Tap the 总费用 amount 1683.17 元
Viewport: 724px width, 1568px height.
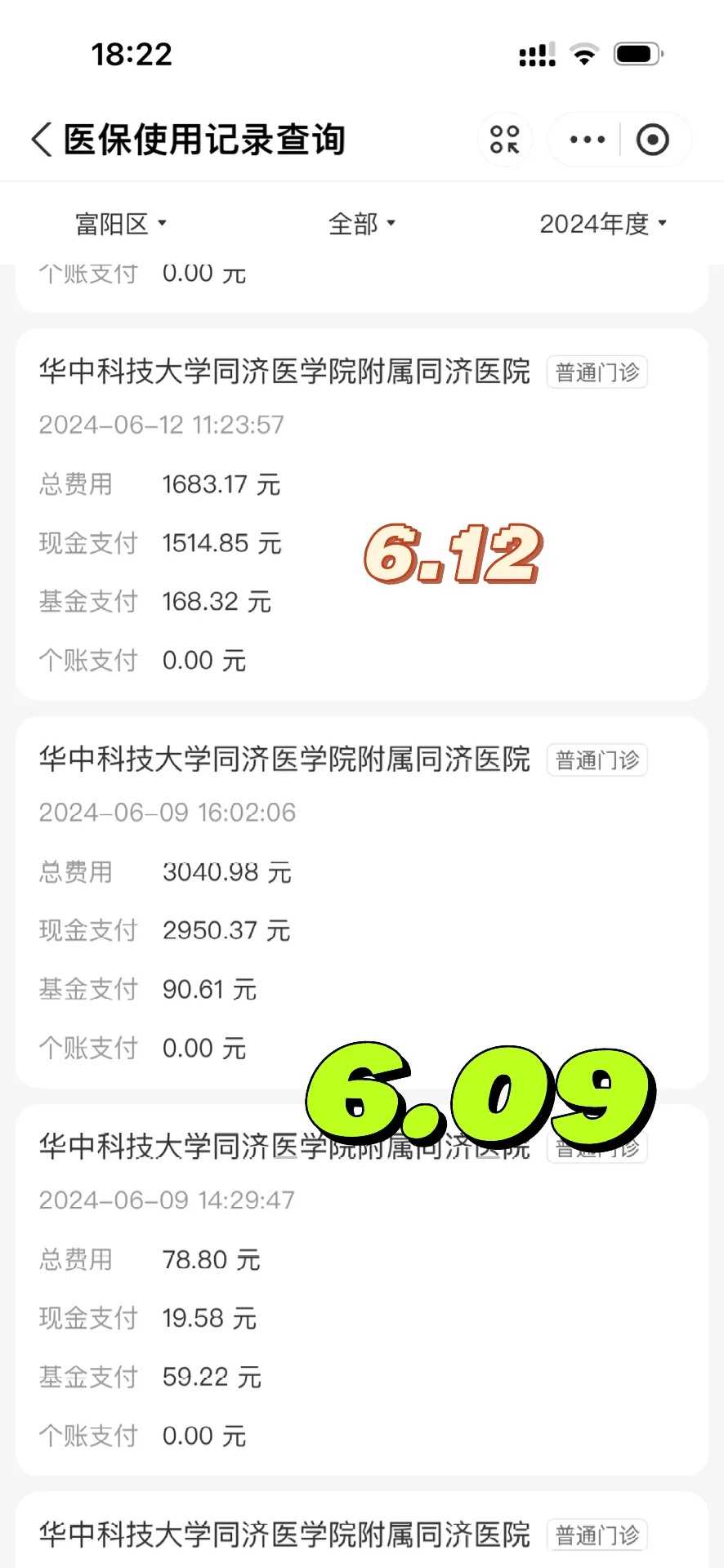coord(221,483)
